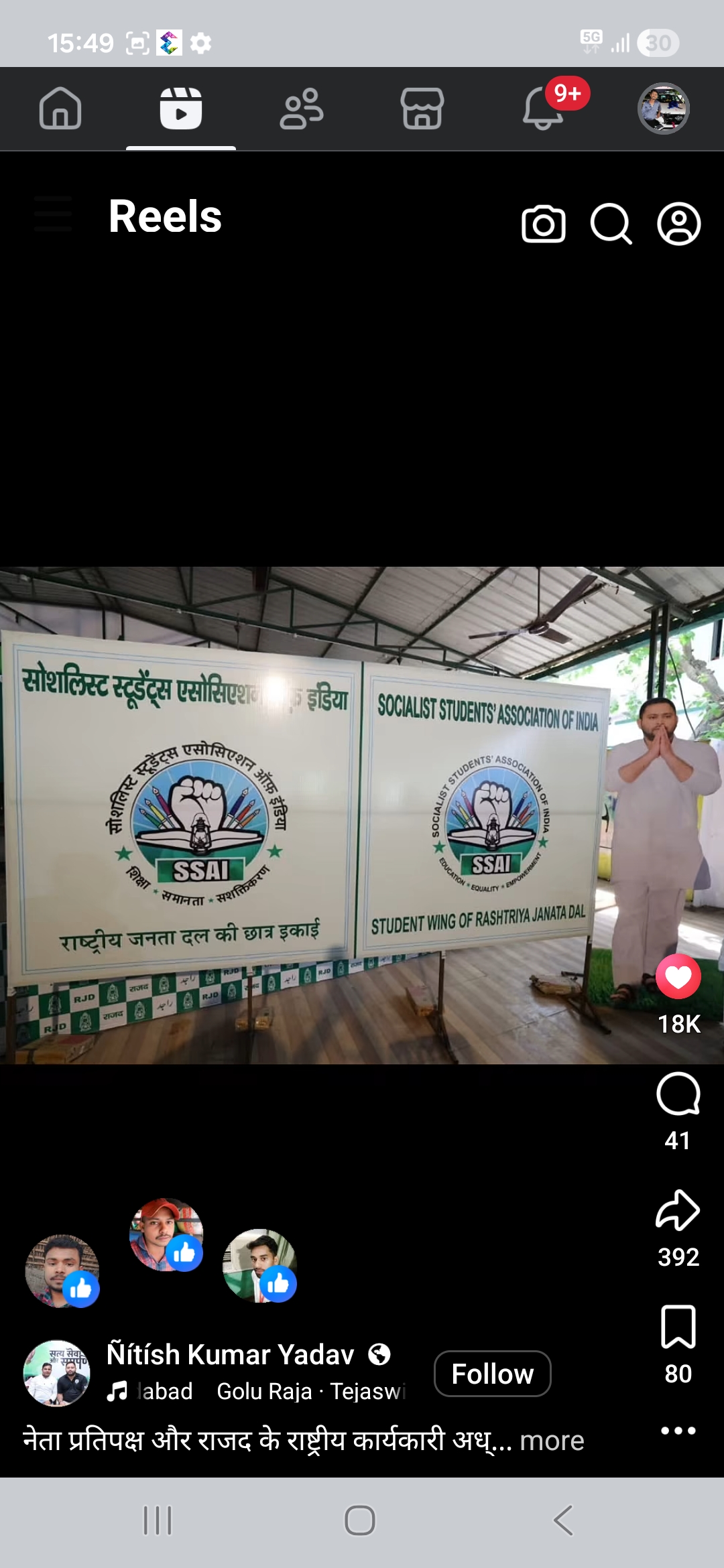The width and height of the screenshot is (724, 1568).
Task: Open the hamburger menu beside Reels
Action: [x=53, y=214]
